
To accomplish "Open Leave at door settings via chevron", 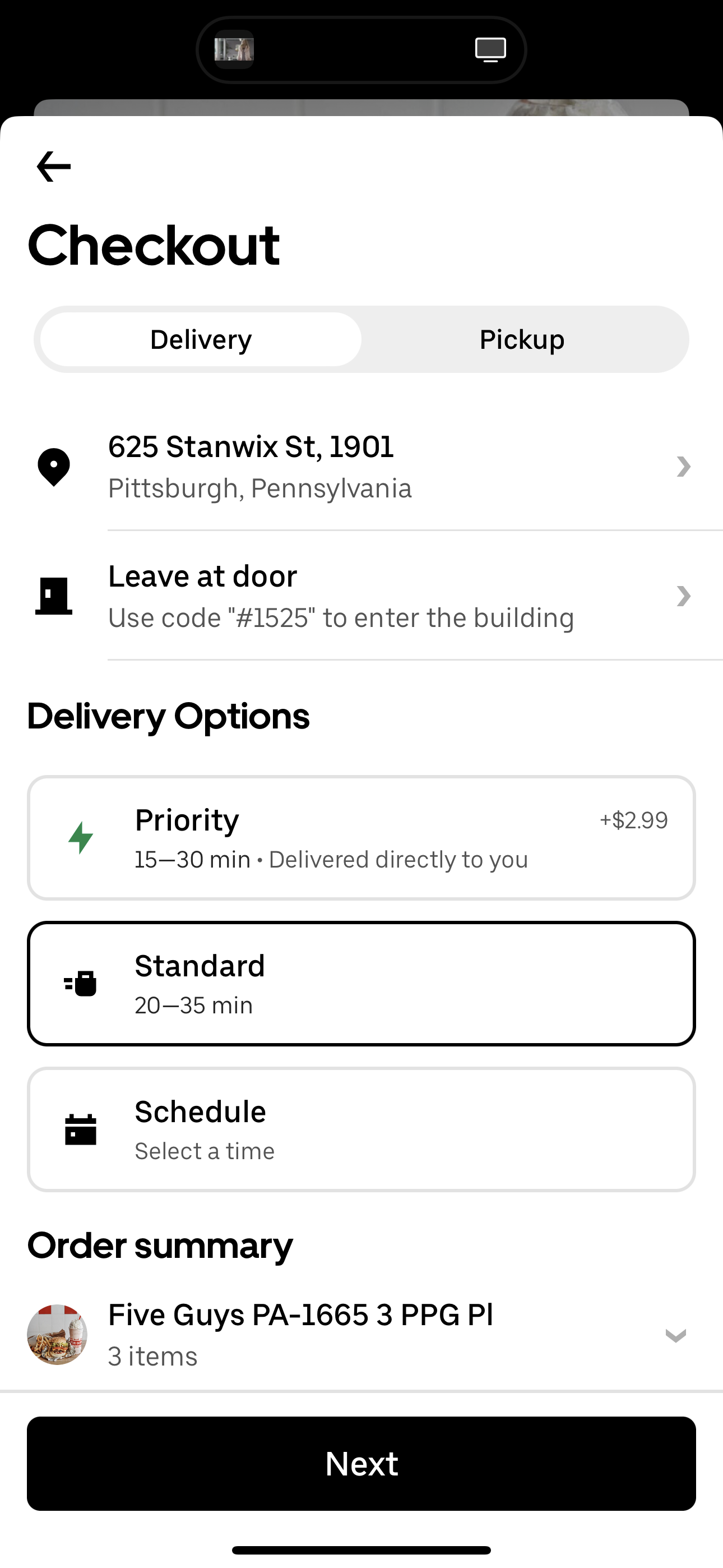I will click(683, 596).
